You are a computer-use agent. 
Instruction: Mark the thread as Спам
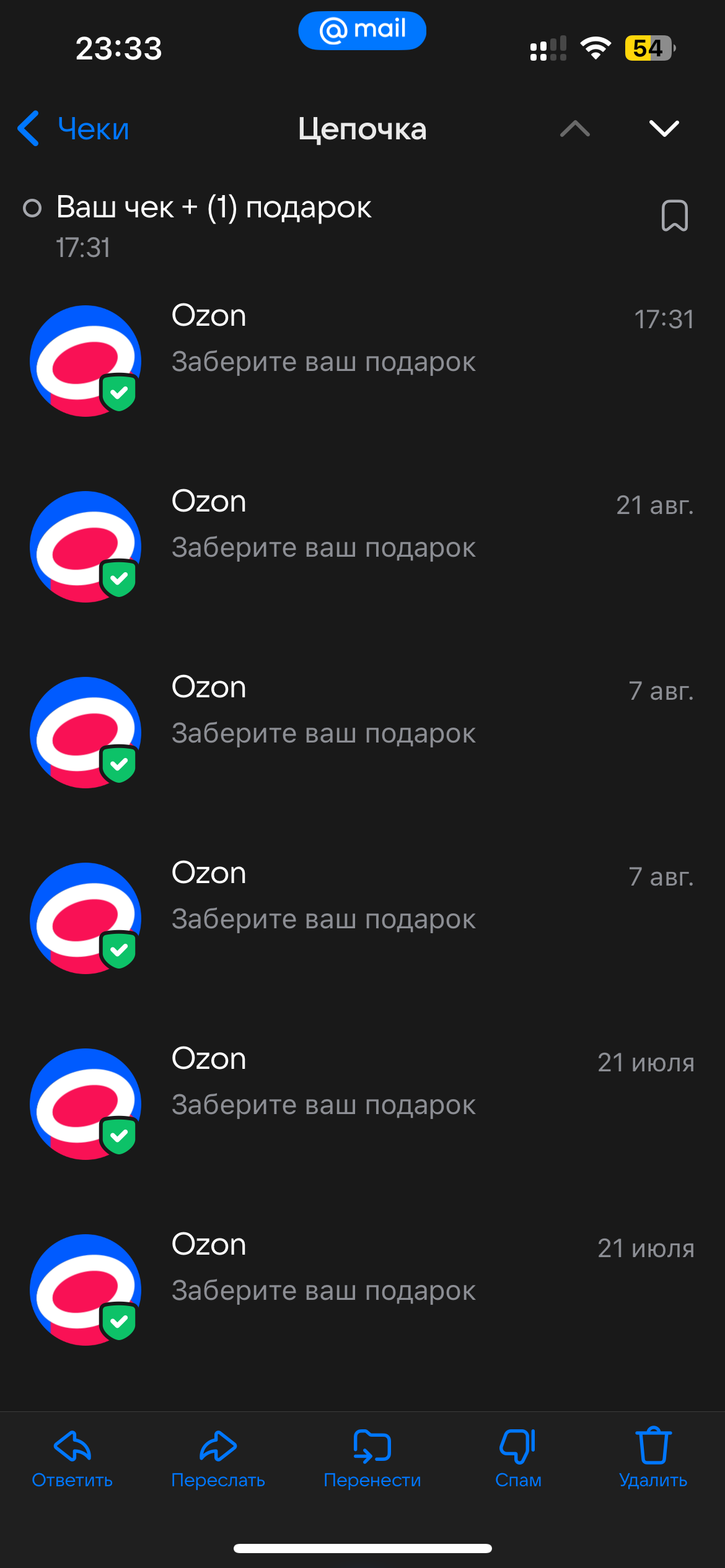click(x=518, y=1458)
